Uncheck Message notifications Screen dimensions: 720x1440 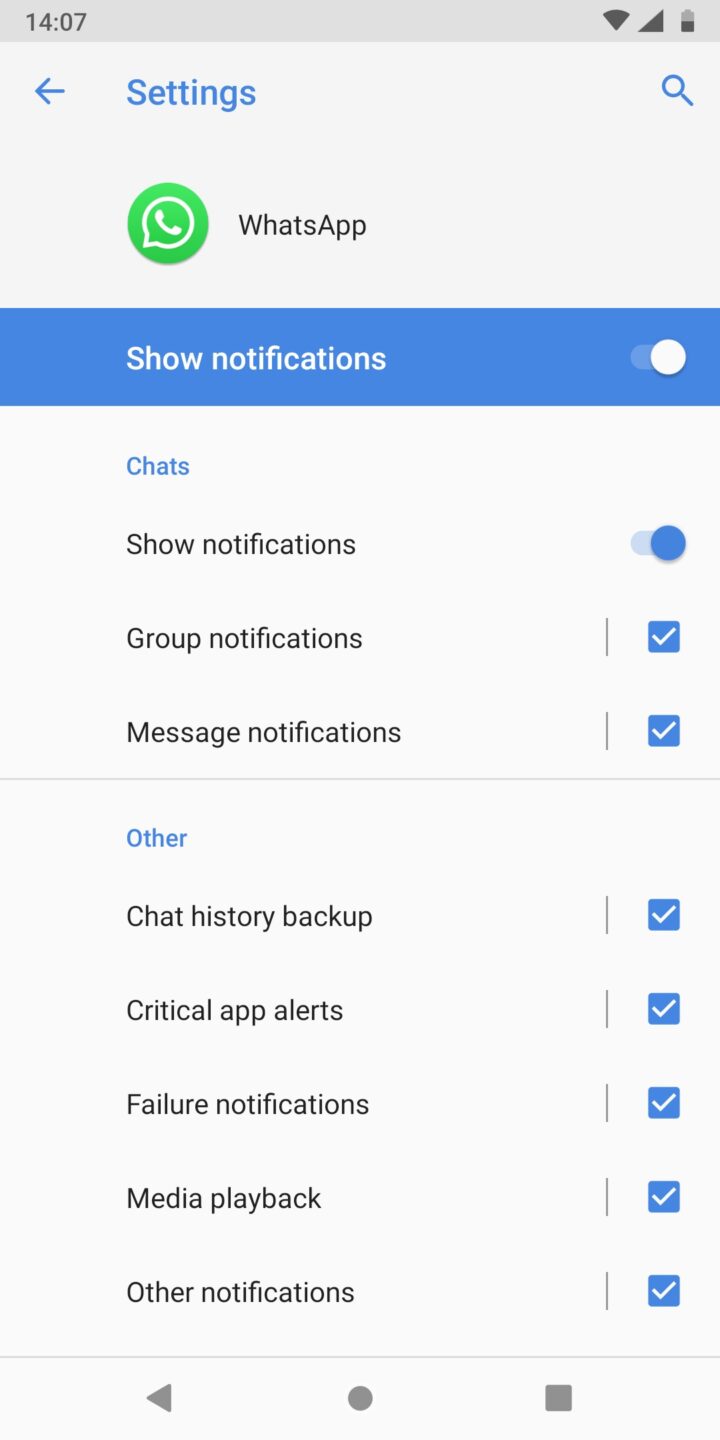click(663, 730)
